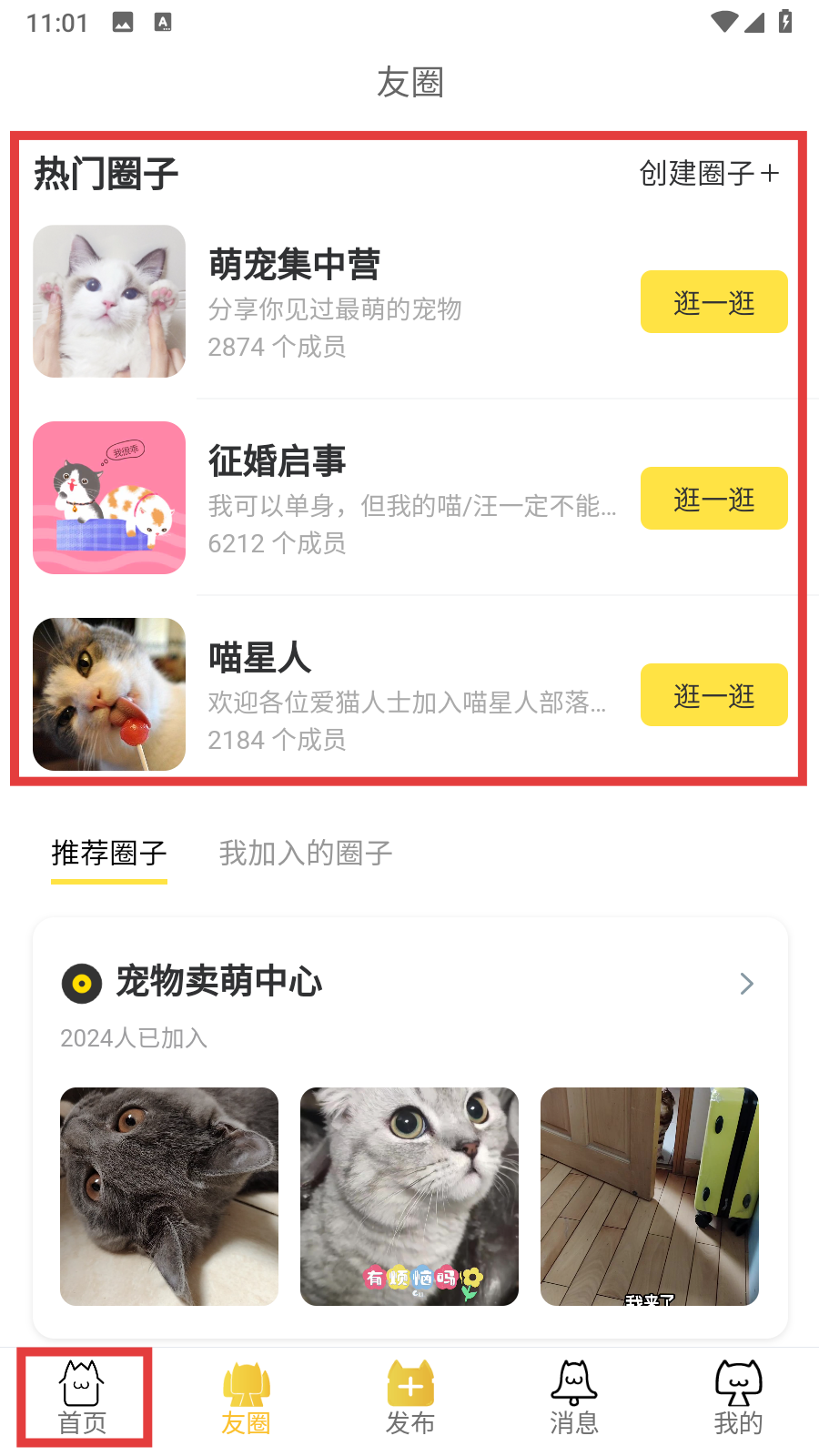Tap 逛一逛 for 征婚启事
The image size is (819, 1456).
[713, 499]
